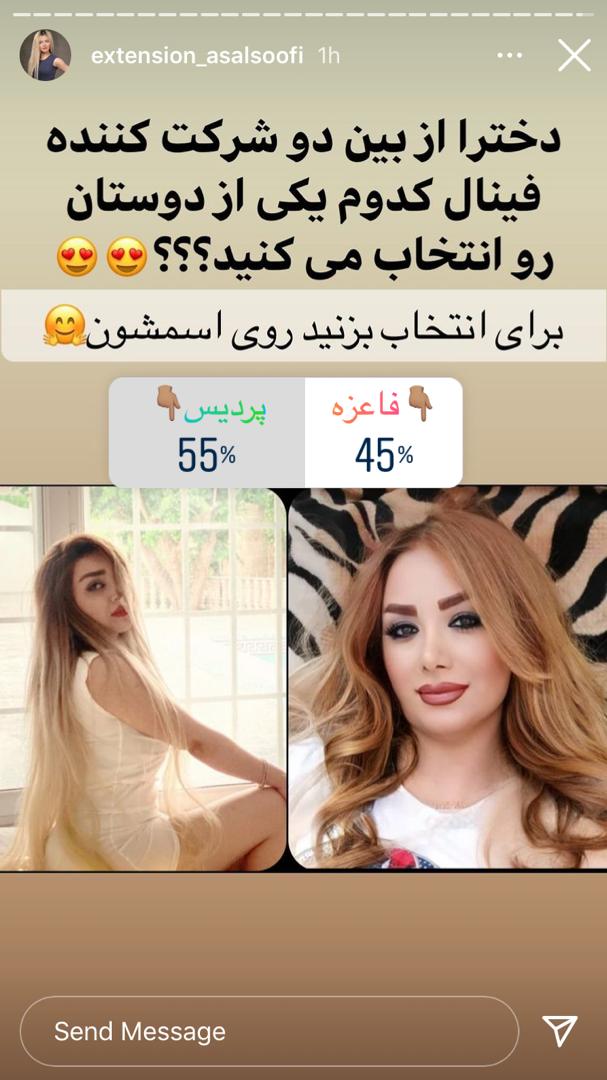This screenshot has height=1080, width=607.
Task: Tap the Send Message field
Action: coord(268,1031)
